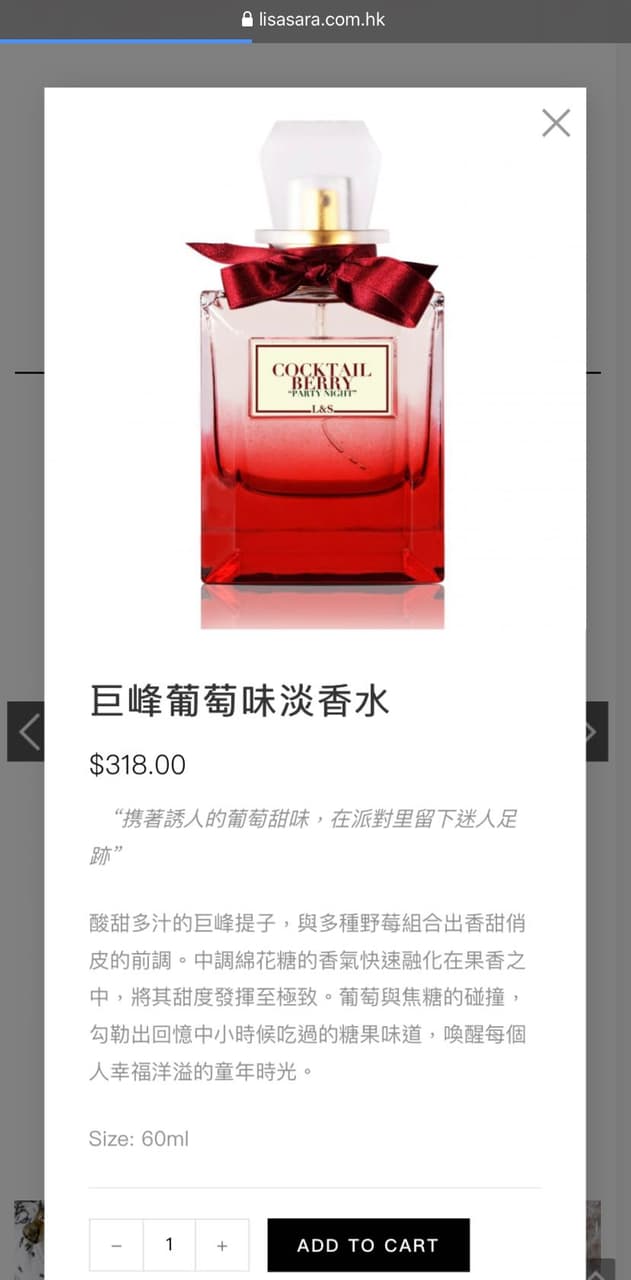Image resolution: width=631 pixels, height=1280 pixels.
Task: Close the product quick view popup
Action: pyautogui.click(x=556, y=123)
